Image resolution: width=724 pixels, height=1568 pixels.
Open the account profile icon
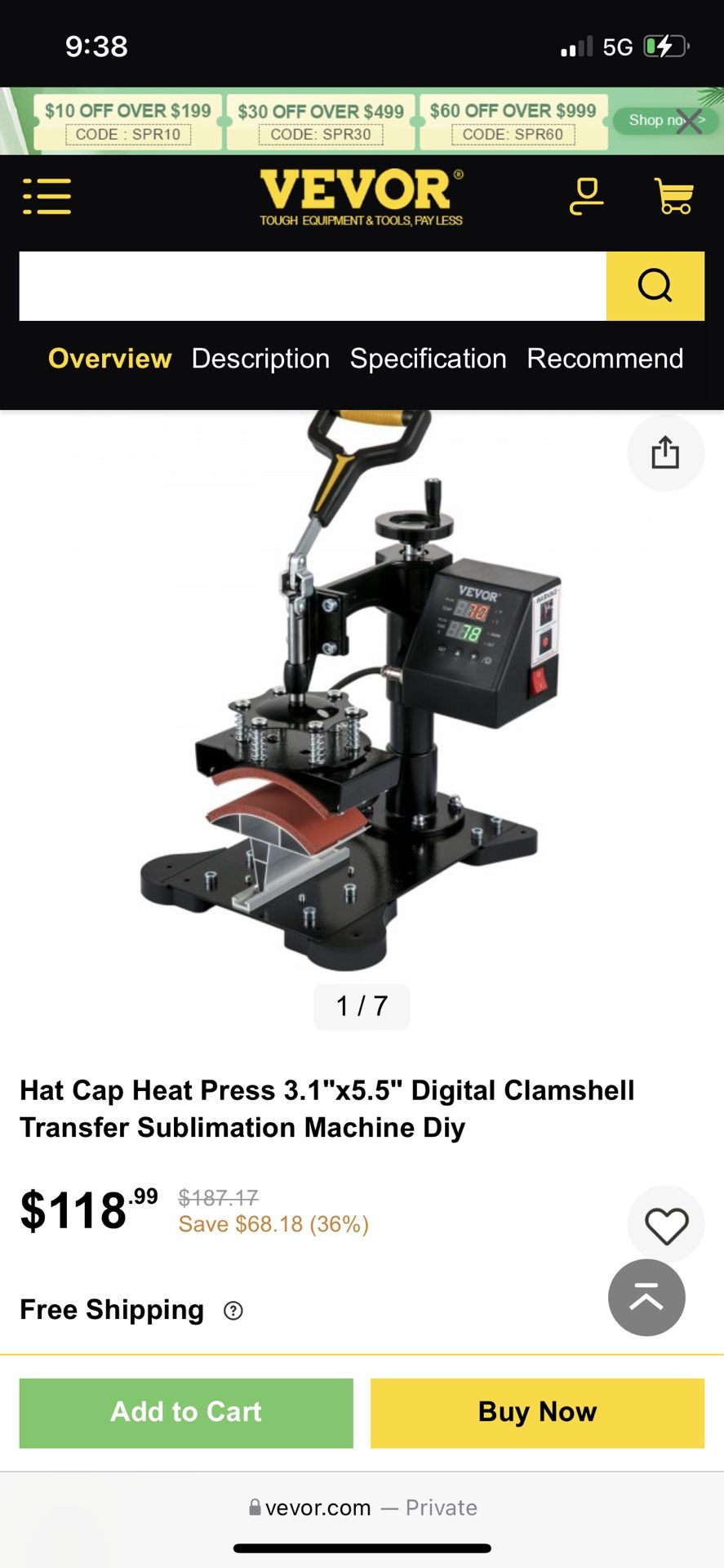(586, 196)
